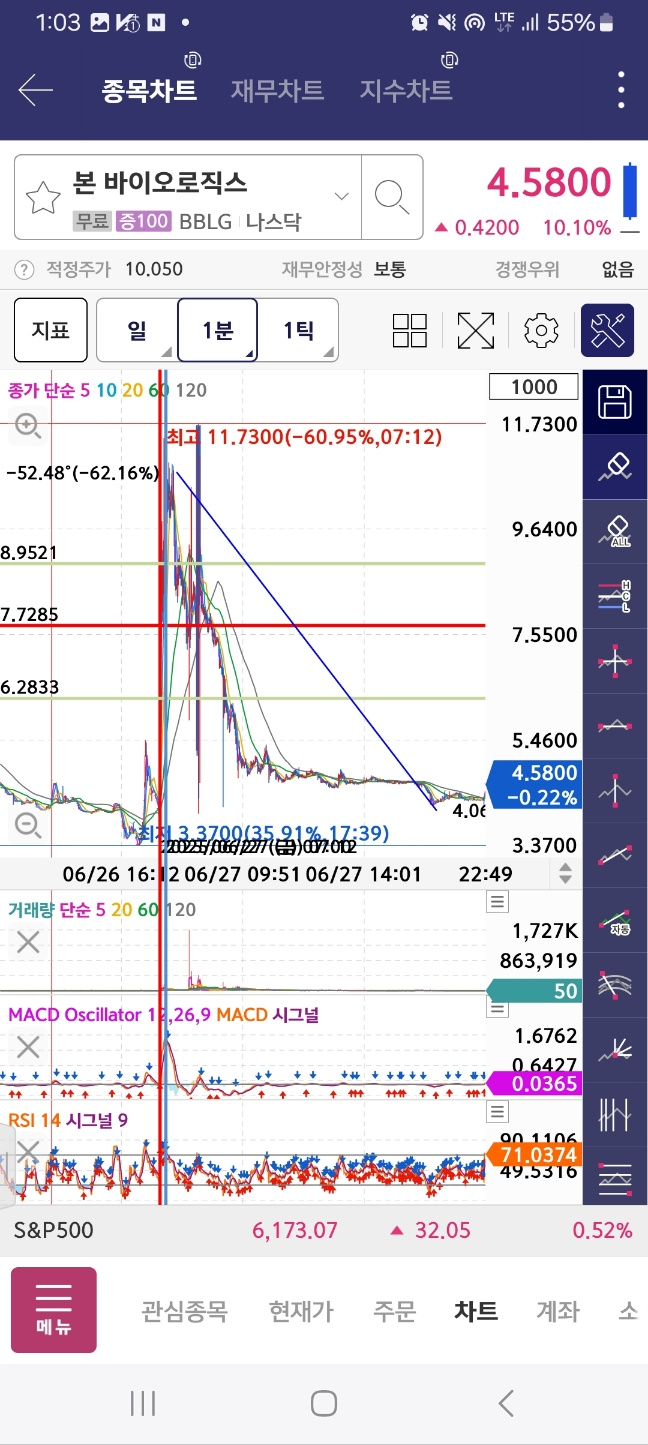Image resolution: width=648 pixels, height=1445 pixels.
Task: Switch to the 주문 order tab
Action: click(394, 1311)
